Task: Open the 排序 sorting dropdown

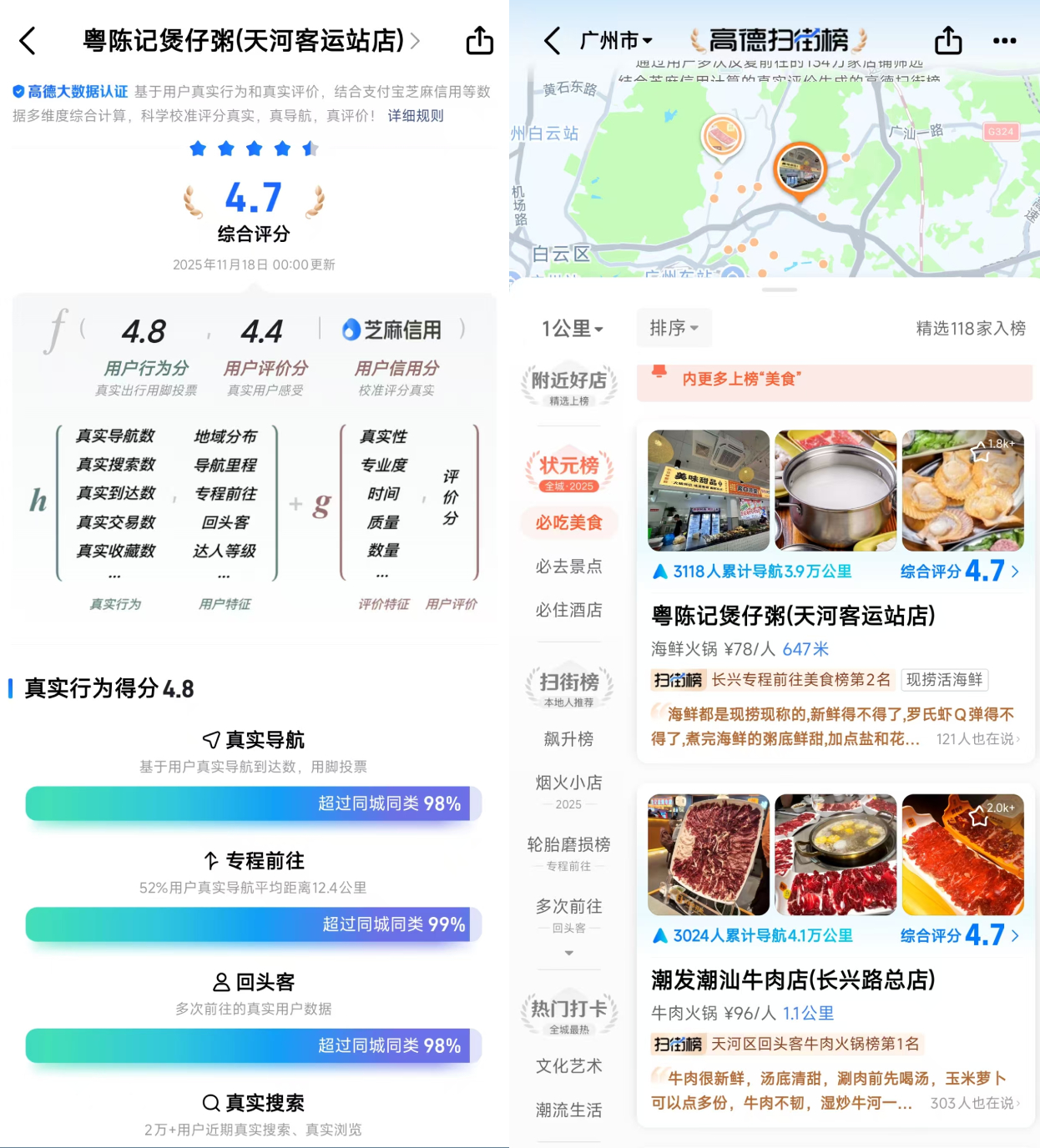Action: (674, 328)
